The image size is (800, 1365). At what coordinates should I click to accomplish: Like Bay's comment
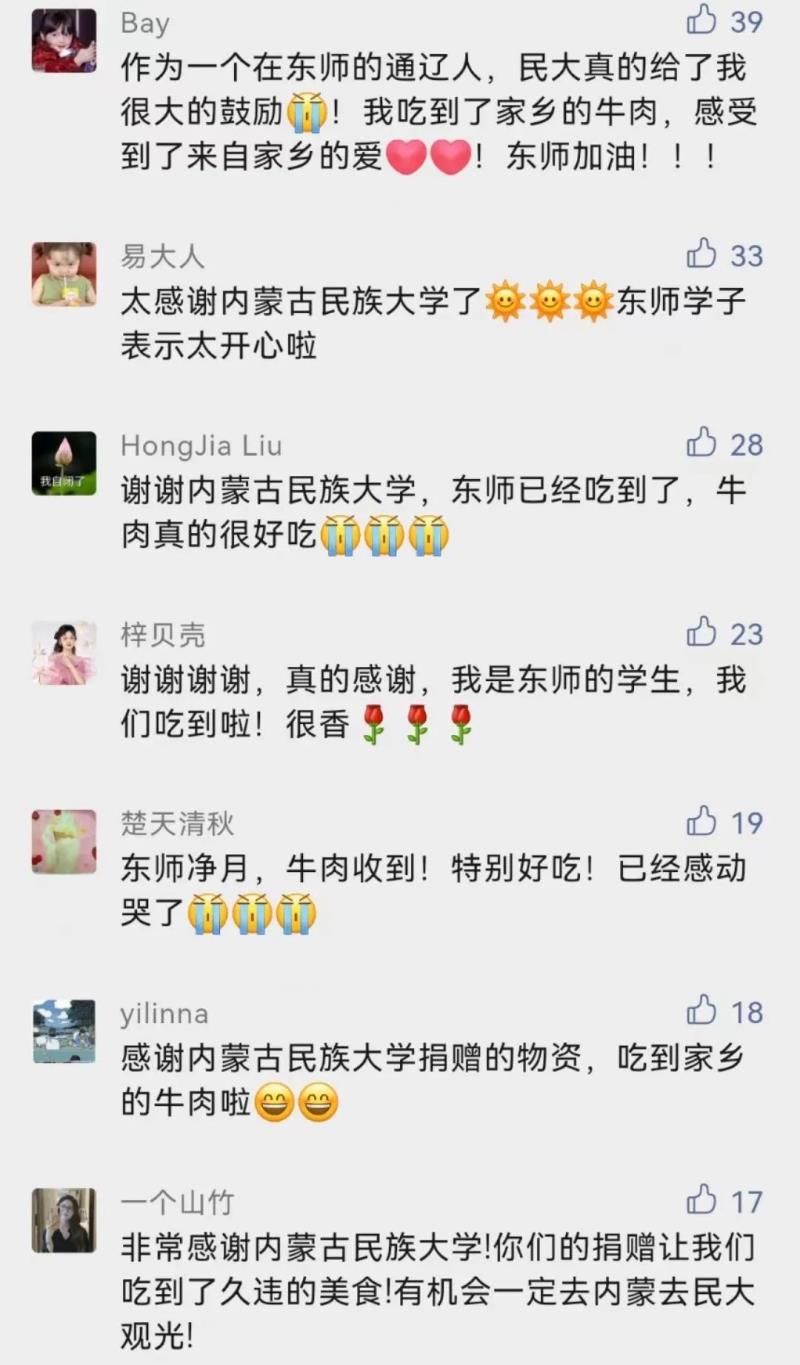click(703, 19)
